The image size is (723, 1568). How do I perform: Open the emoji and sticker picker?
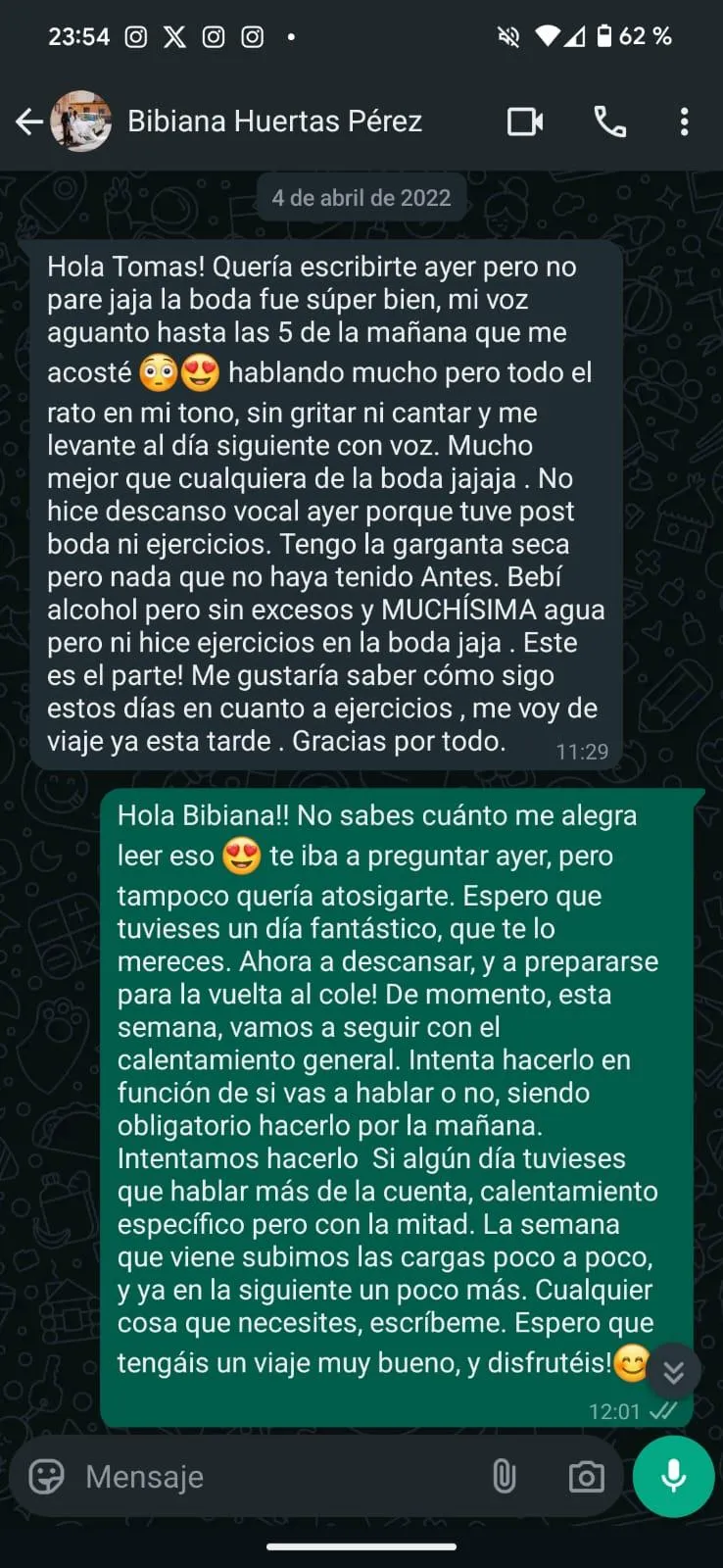[46, 1476]
